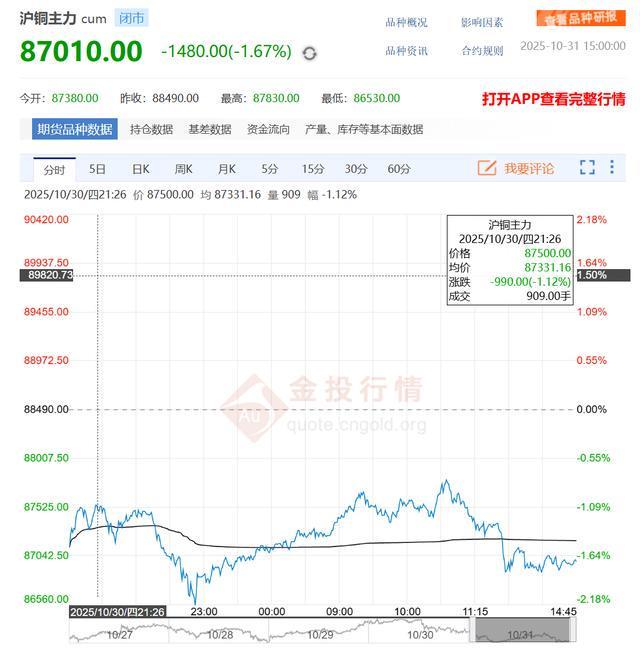The image size is (640, 654).
Task: Tap 我要评论 to write a comment
Action: [516, 168]
